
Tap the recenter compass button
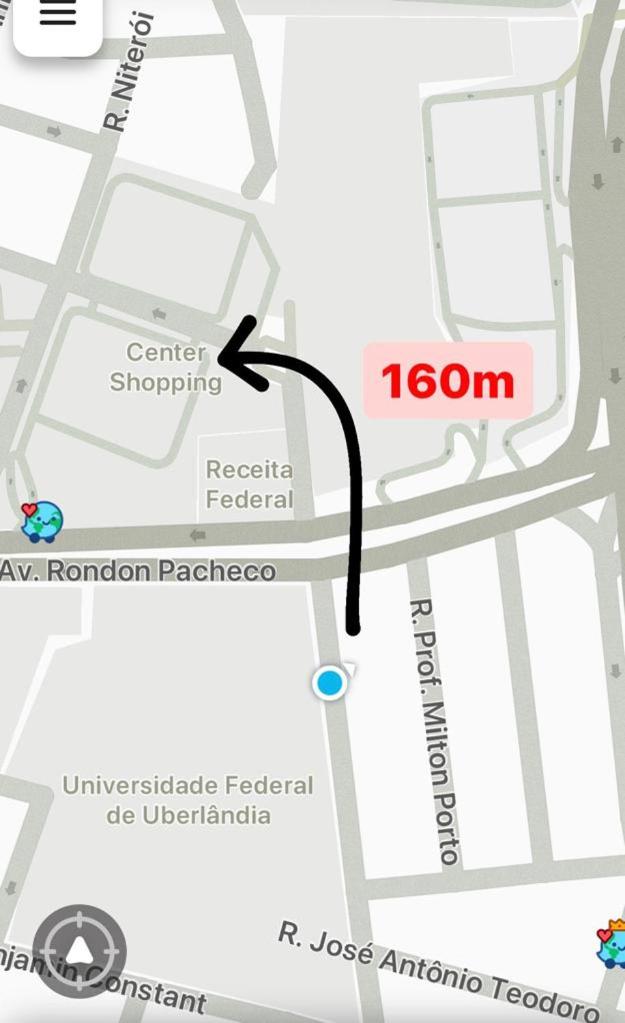coord(80,950)
